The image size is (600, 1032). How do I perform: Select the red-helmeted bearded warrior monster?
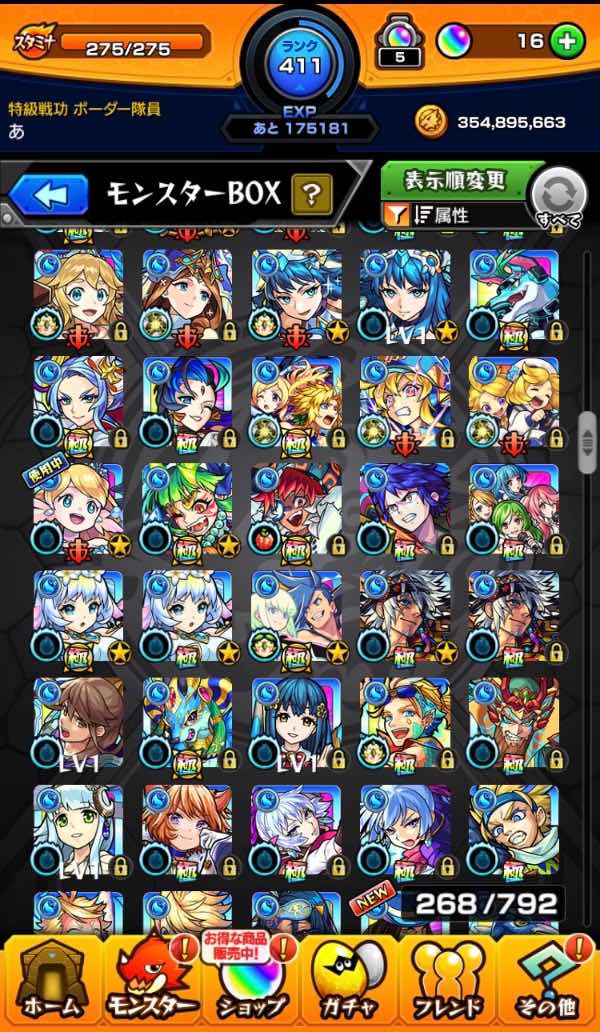513,722
